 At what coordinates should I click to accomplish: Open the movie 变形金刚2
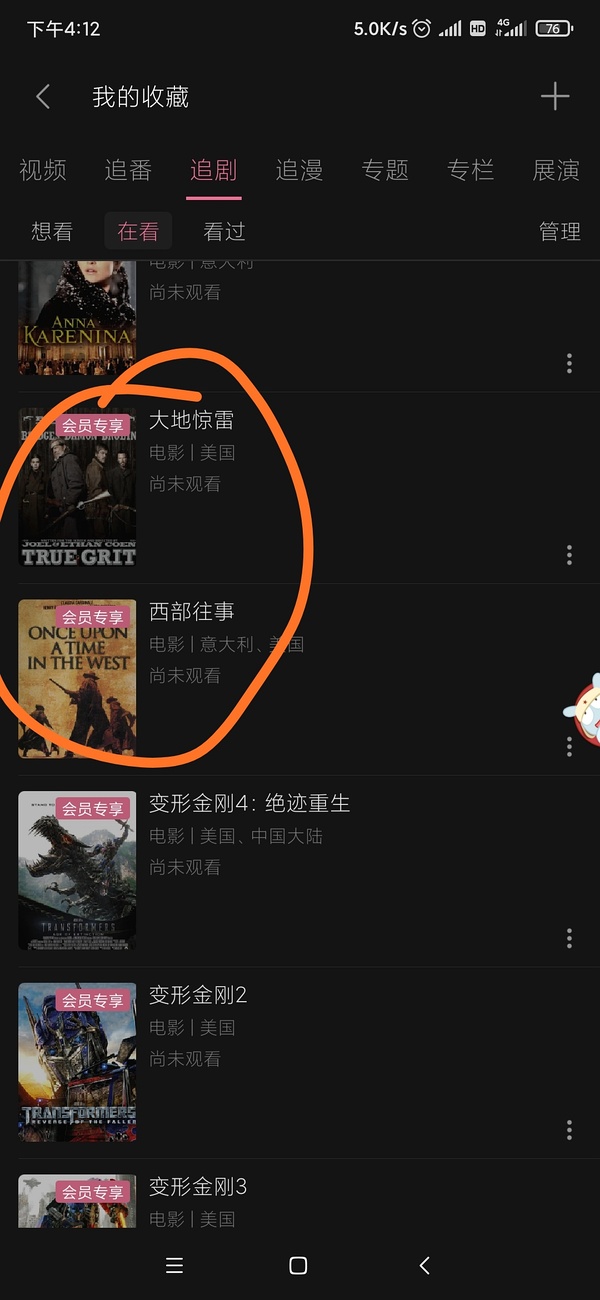point(198,995)
